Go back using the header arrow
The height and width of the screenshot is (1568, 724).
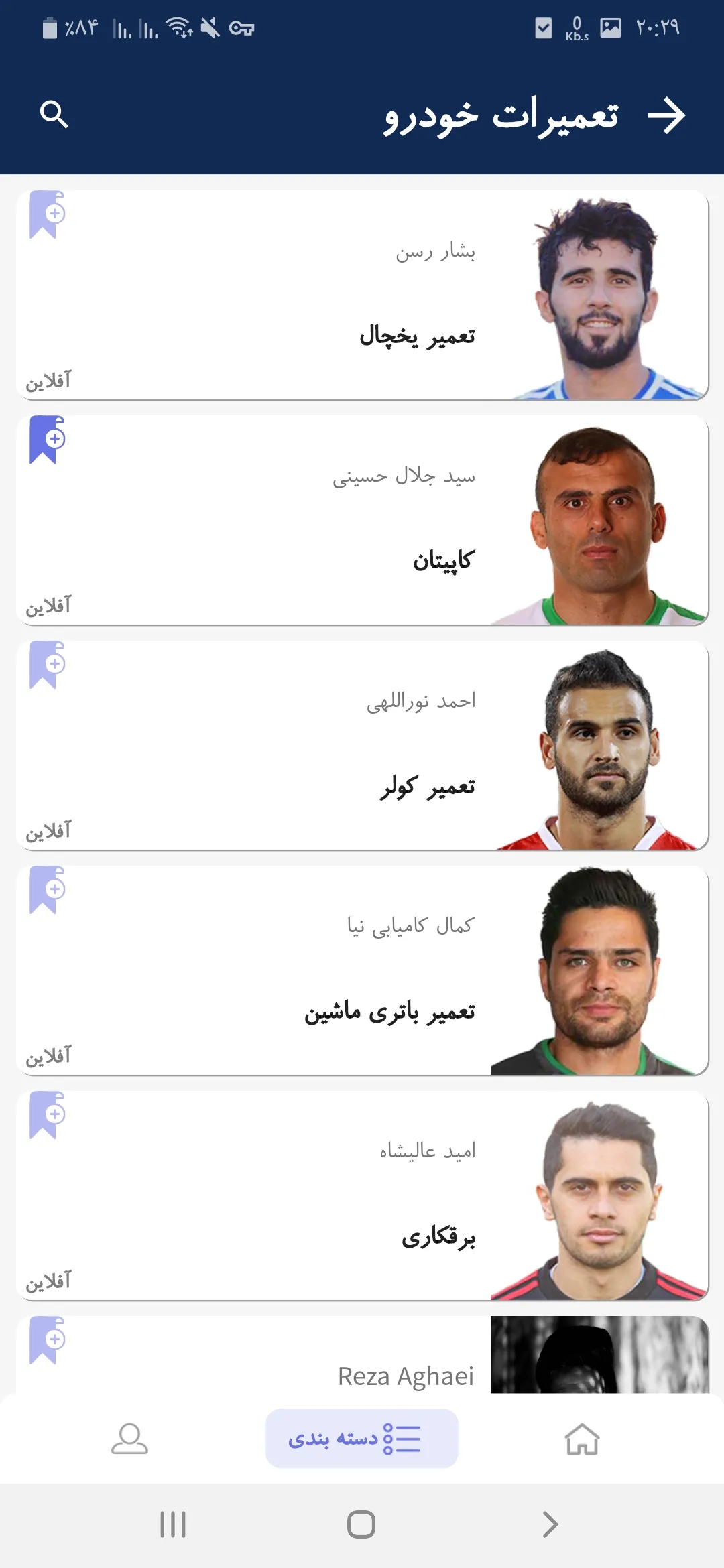666,115
